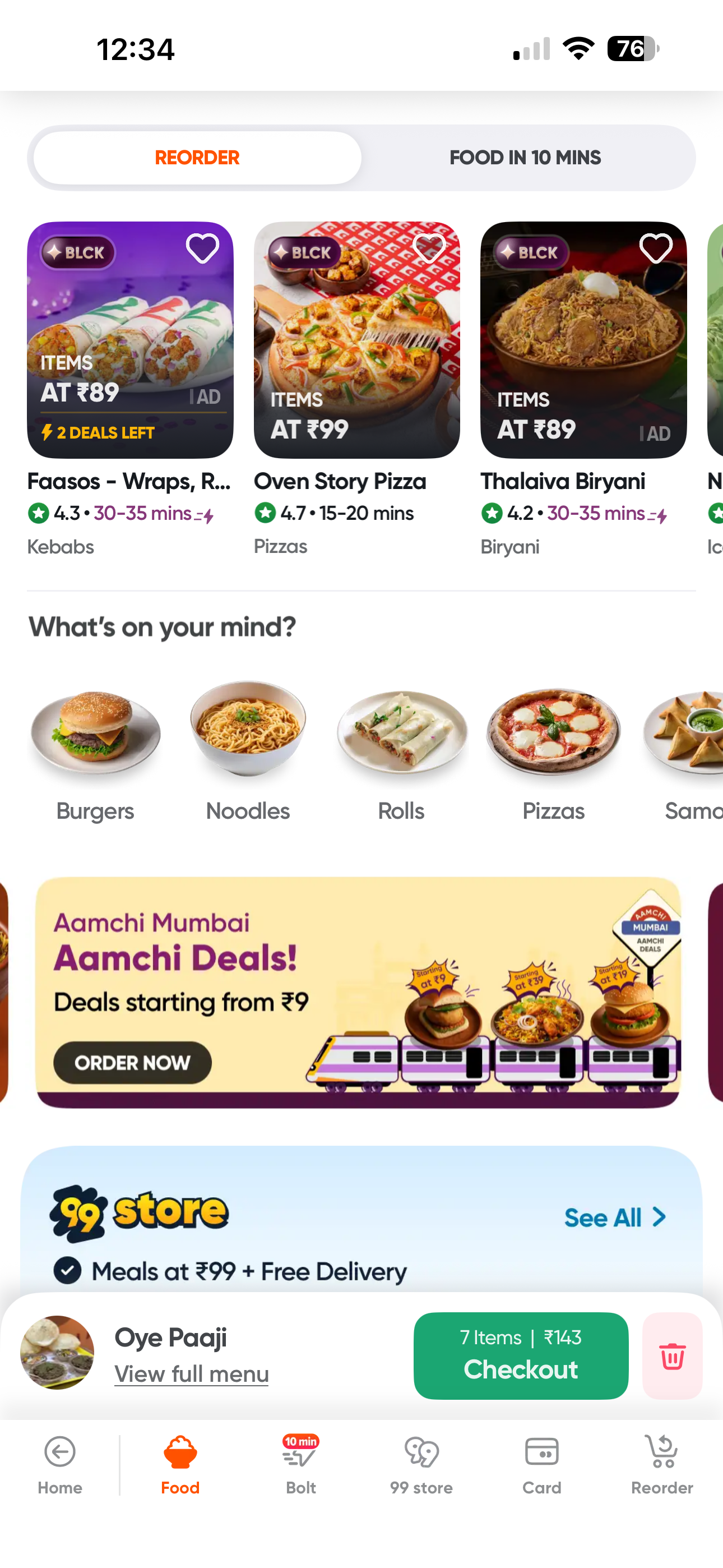Delete the cart with trash icon
Screen dimensions: 723x1568
pos(672,1355)
